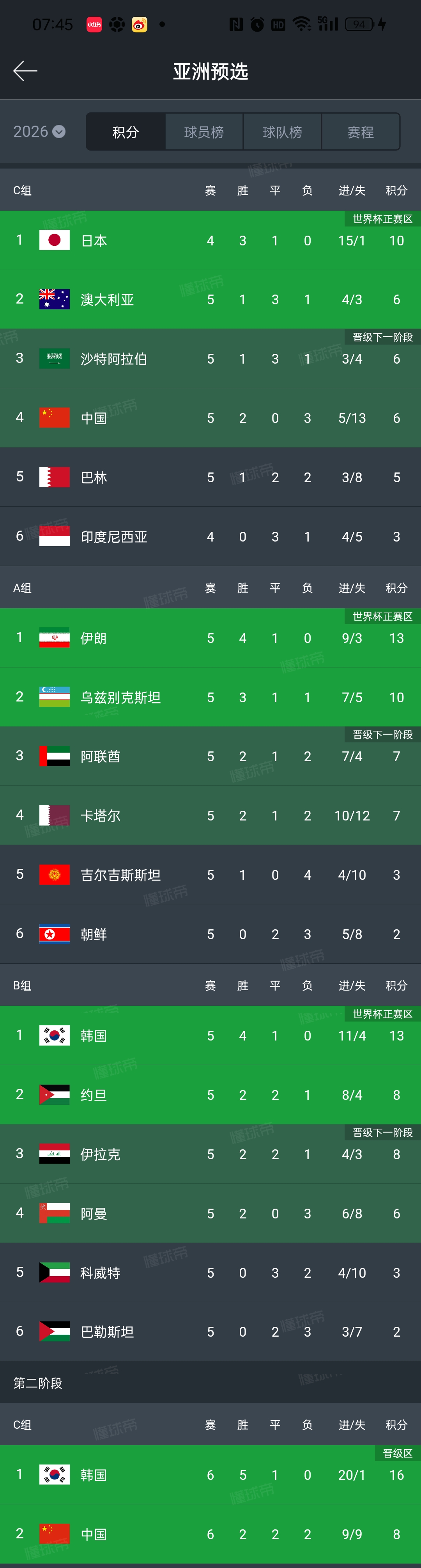Open the 阿曼 team row
This screenshot has height=1568, width=421.
(94, 1213)
